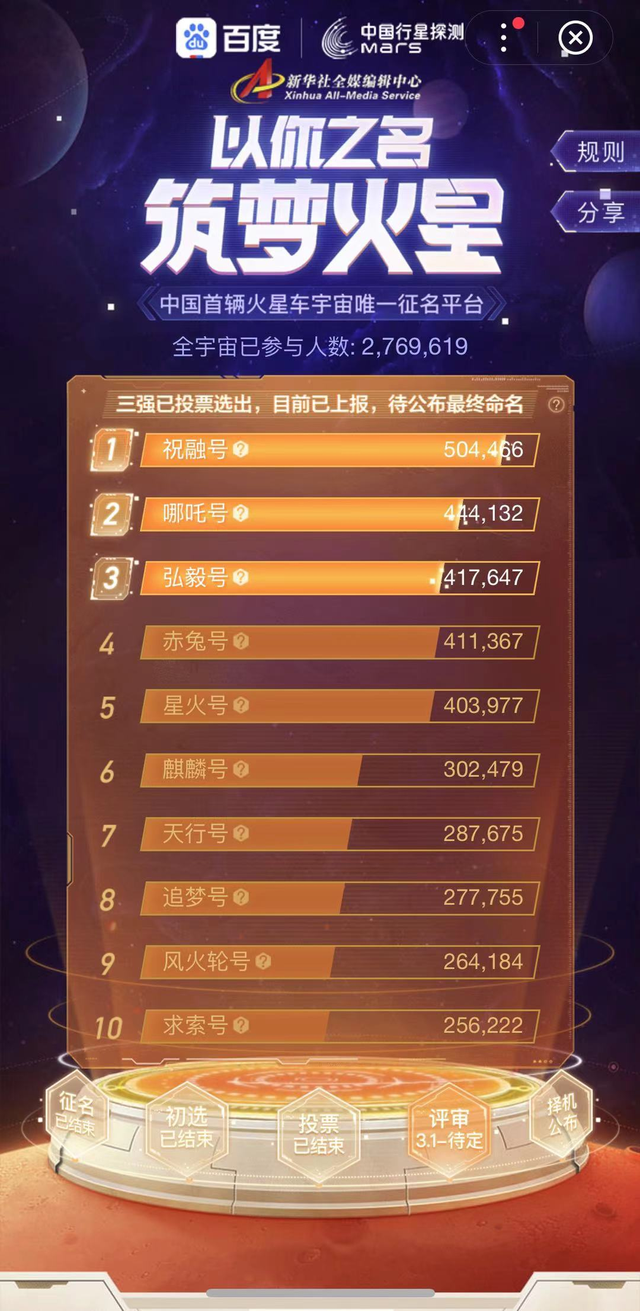The width and height of the screenshot is (640, 1311).
Task: Open the help icon beside the announcement banner
Action: 557,405
